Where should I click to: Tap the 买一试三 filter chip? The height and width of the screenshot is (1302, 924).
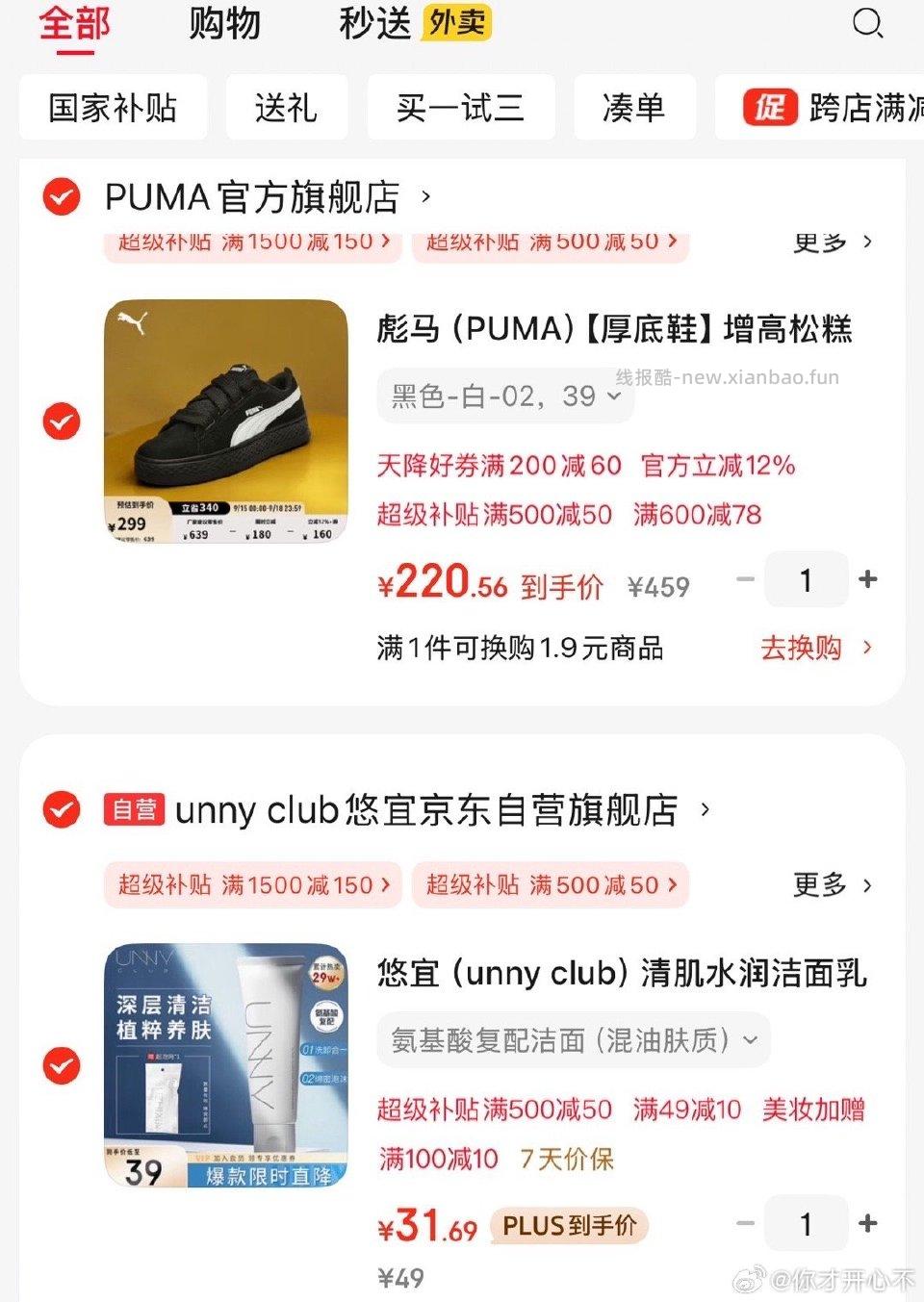(460, 107)
